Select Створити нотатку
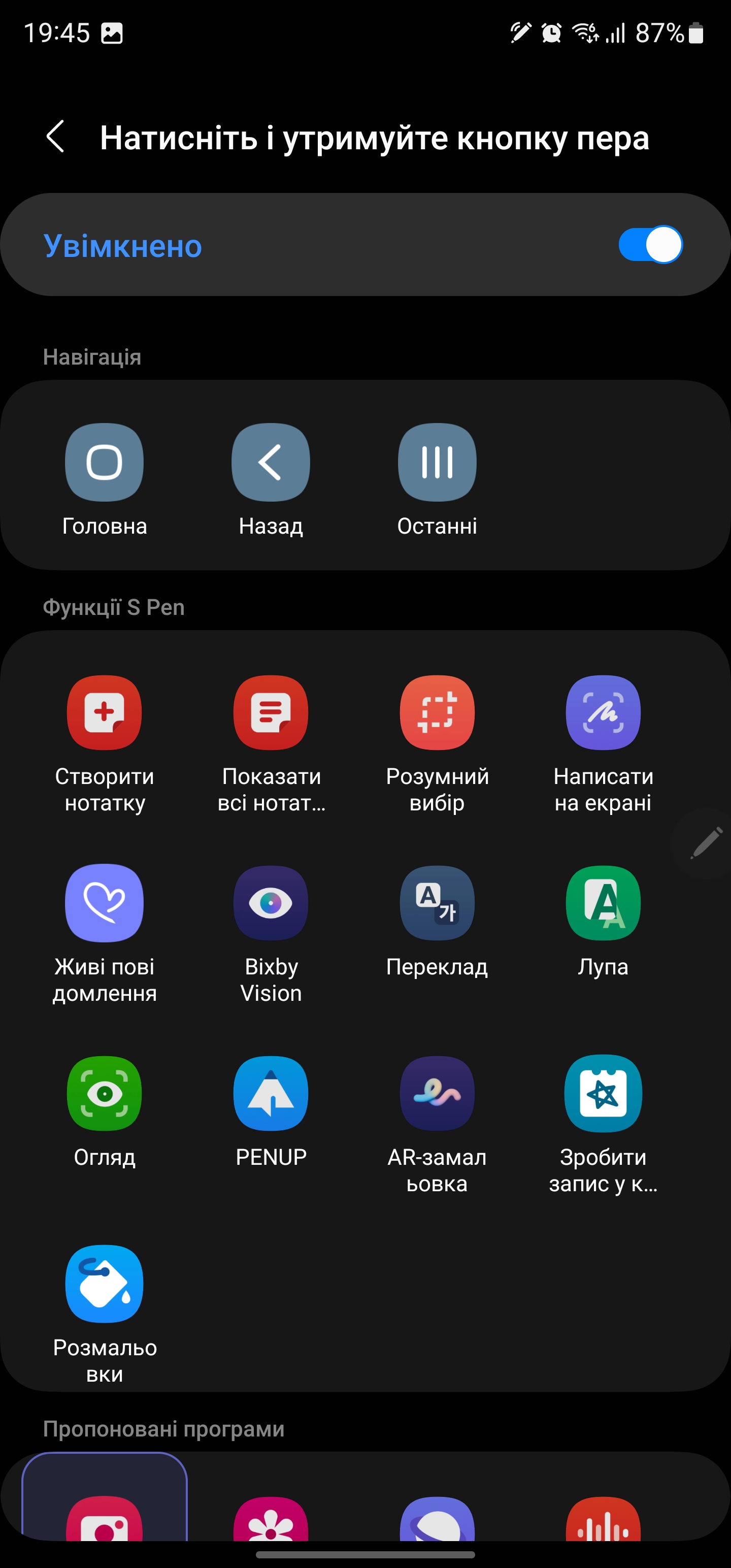Viewport: 731px width, 1568px height. click(x=104, y=713)
